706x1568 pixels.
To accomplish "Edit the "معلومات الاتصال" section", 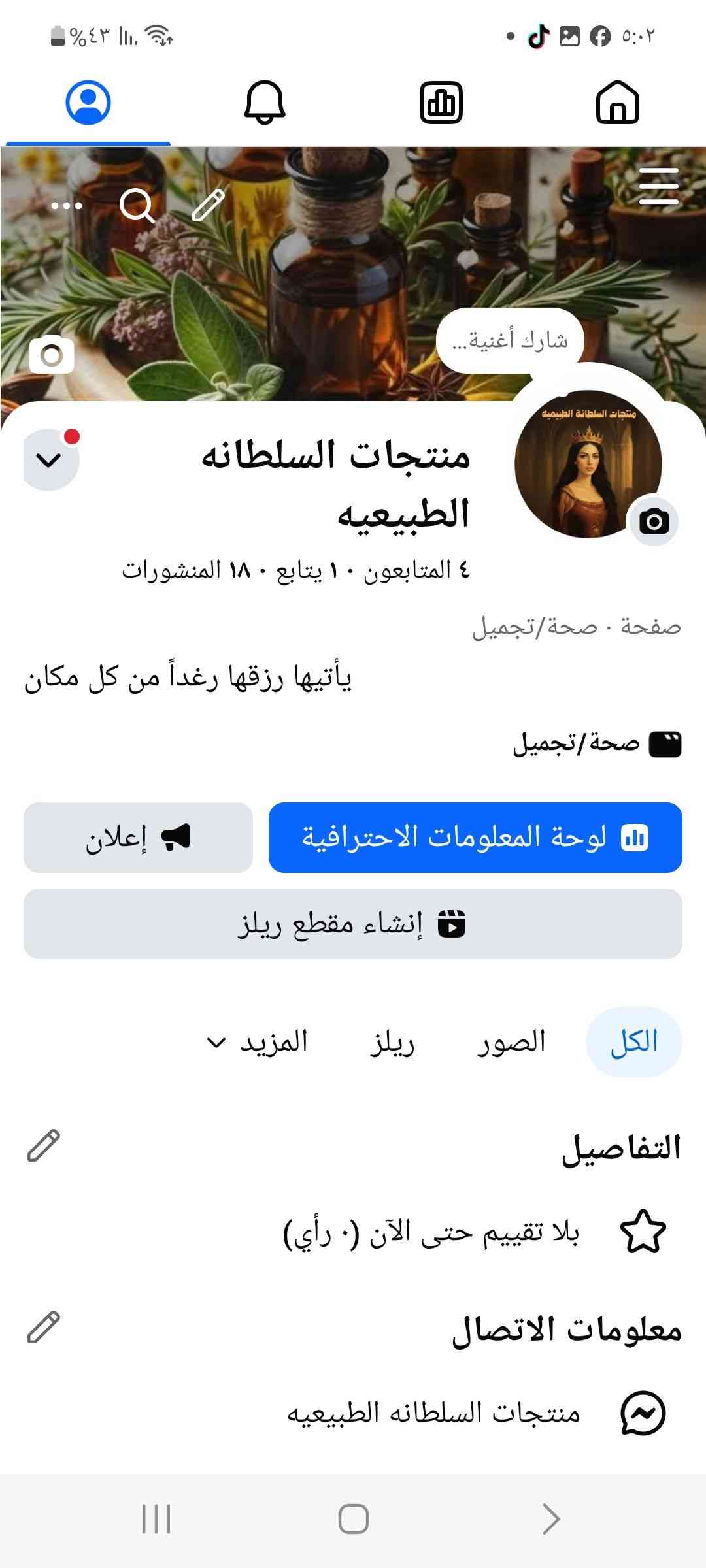I will pos(44,1327).
